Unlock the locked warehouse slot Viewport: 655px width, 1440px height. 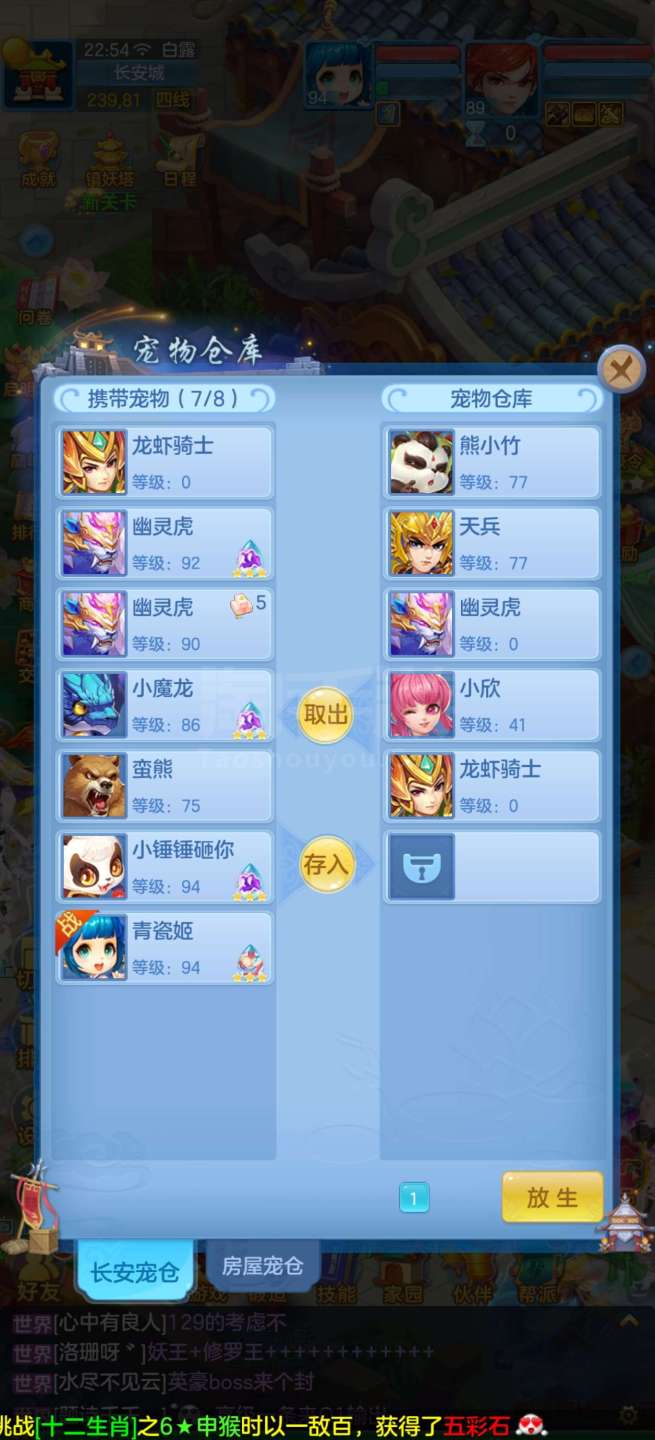click(x=492, y=866)
